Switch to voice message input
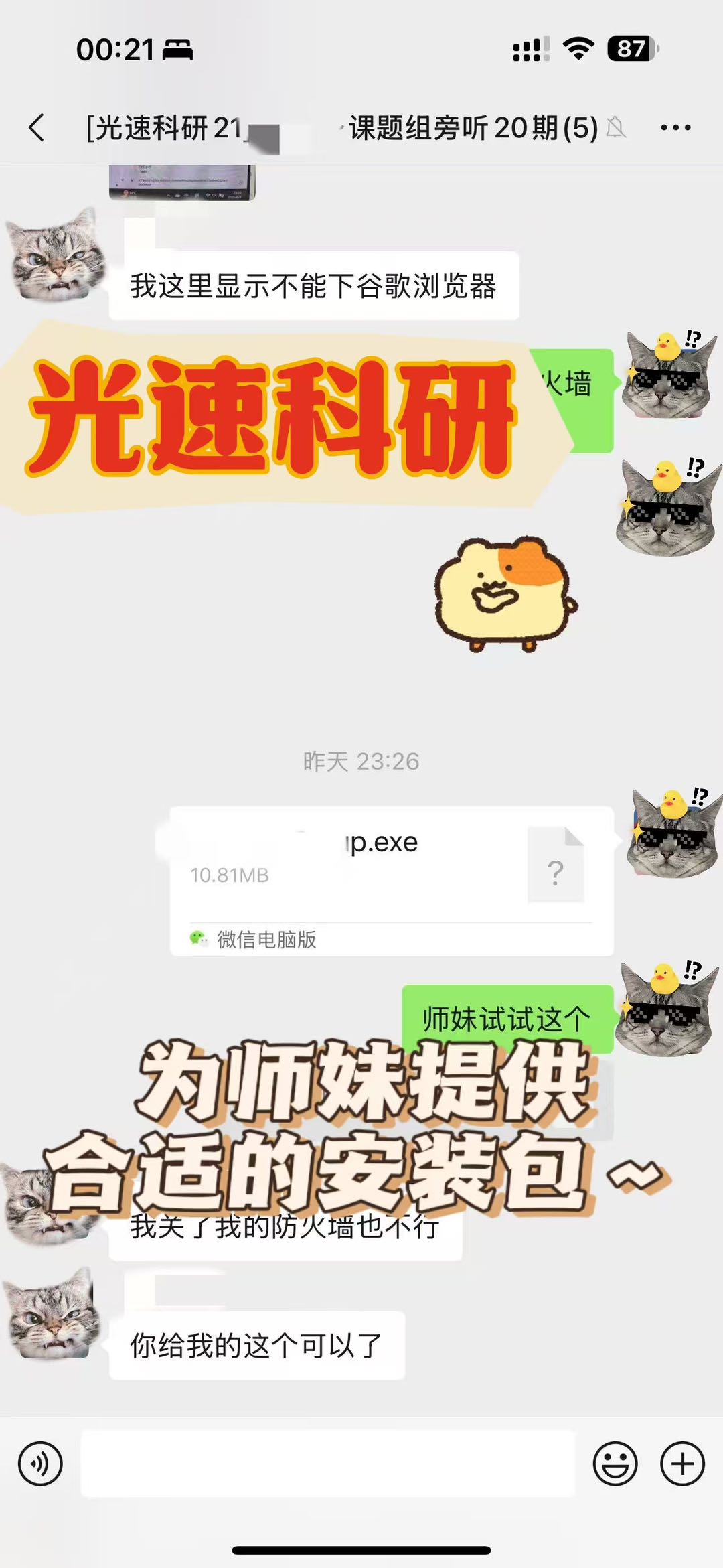 tap(40, 1464)
